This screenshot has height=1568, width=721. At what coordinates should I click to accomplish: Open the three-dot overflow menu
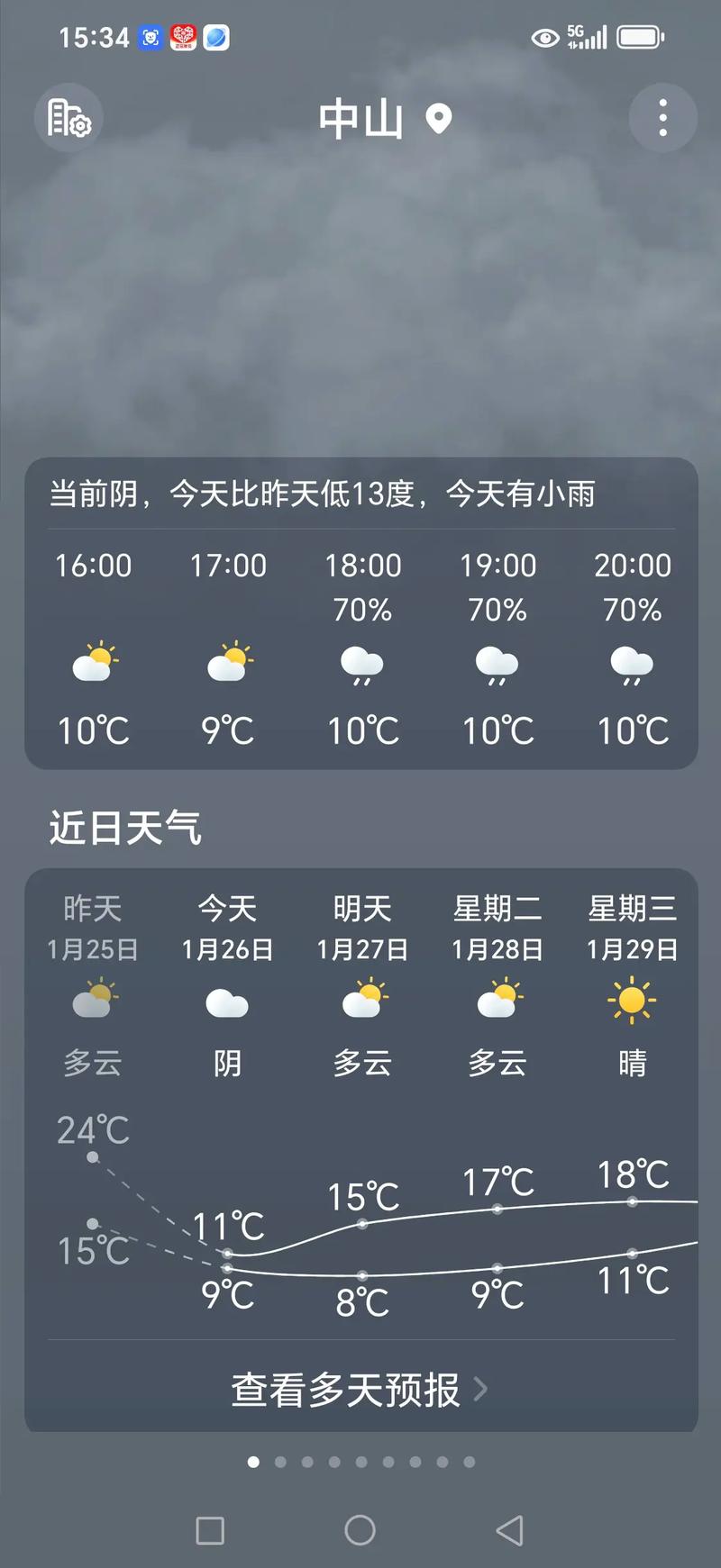click(x=662, y=117)
